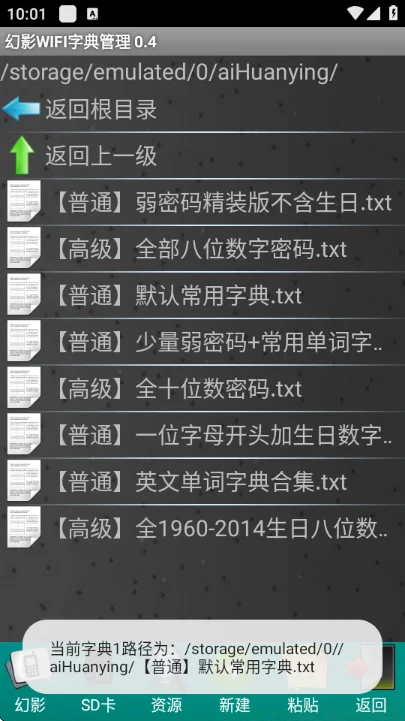Select 全部八位数字密码.txt dictionary
The width and height of the screenshot is (405, 721).
[x=202, y=249]
